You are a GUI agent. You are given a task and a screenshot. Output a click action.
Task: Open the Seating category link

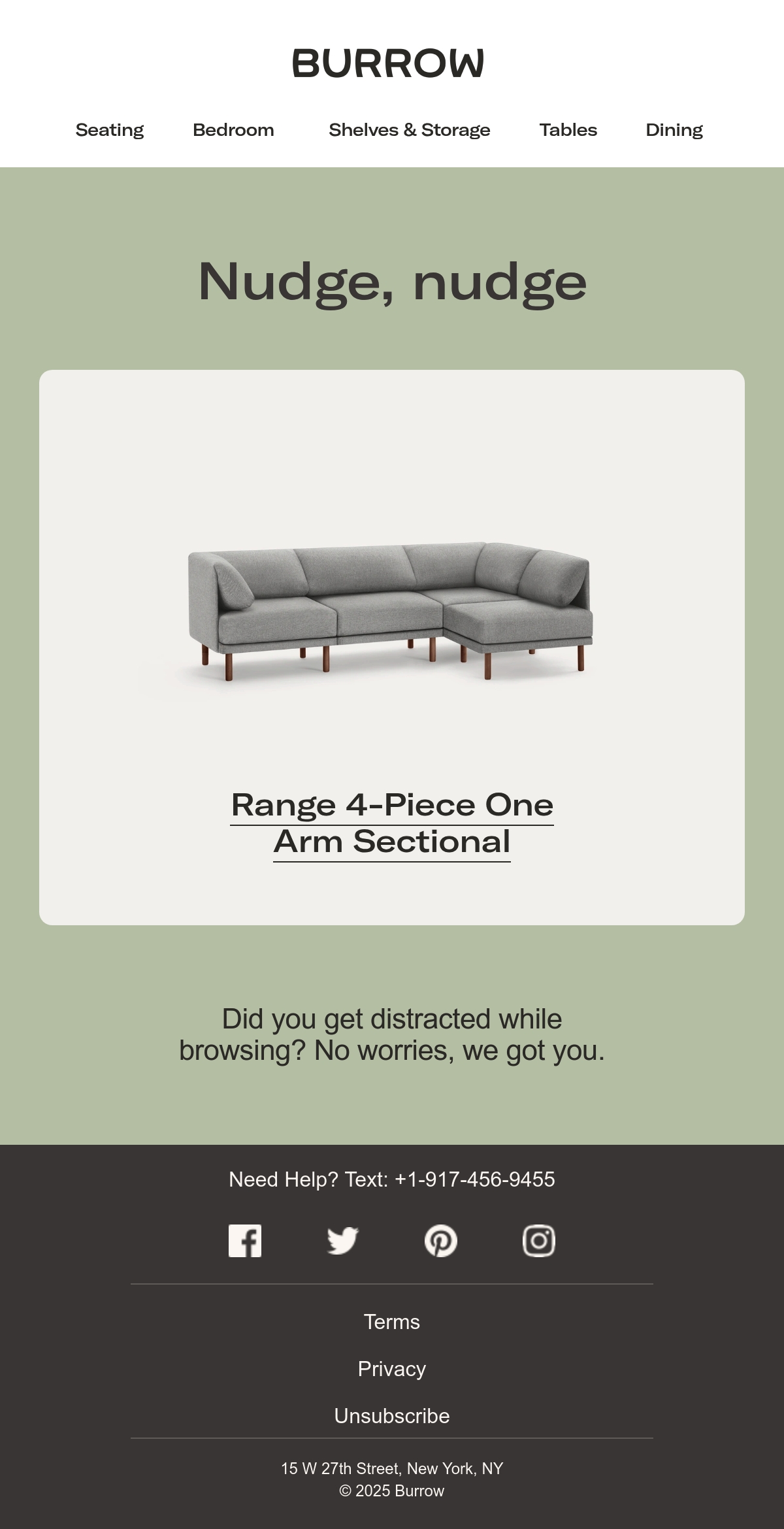tap(110, 130)
